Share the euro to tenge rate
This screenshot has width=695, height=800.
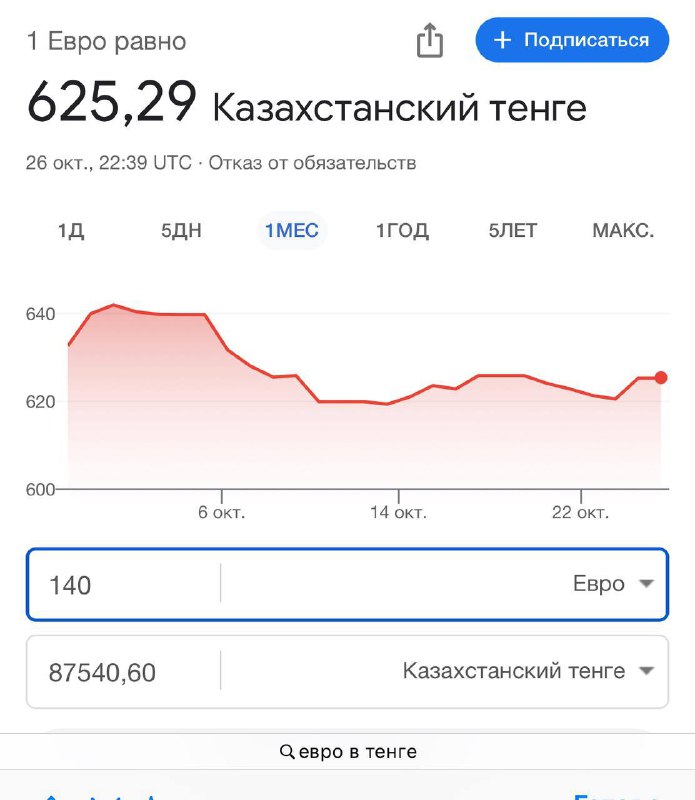pyautogui.click(x=429, y=41)
